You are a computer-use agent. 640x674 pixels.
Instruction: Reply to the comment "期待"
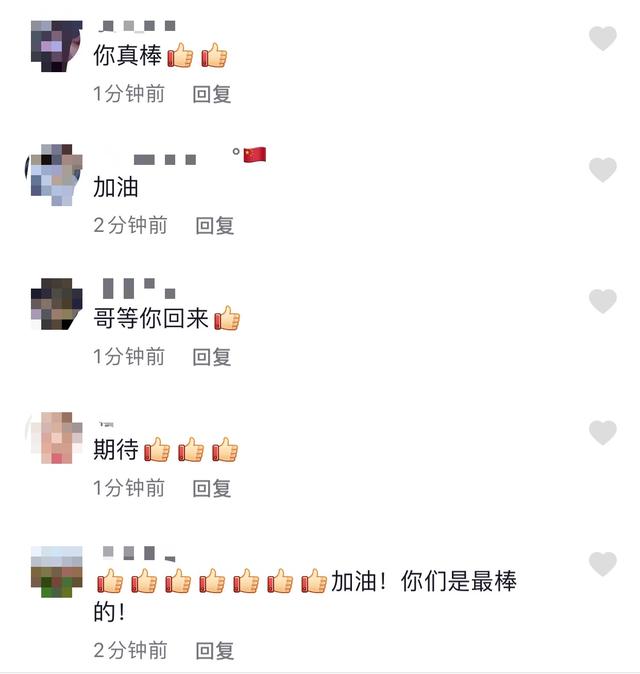tap(212, 488)
